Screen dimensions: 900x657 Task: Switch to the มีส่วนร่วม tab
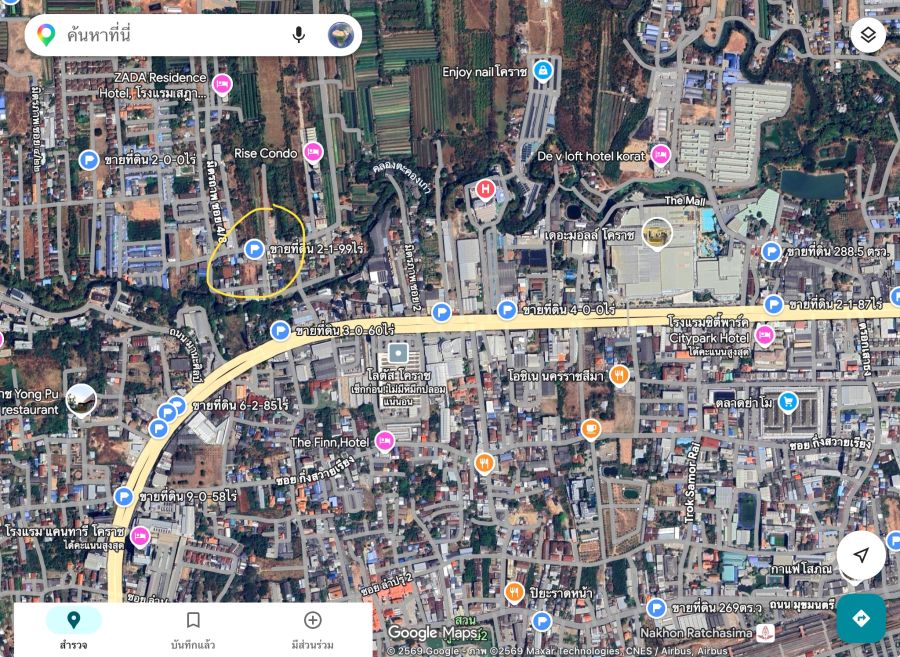312,629
